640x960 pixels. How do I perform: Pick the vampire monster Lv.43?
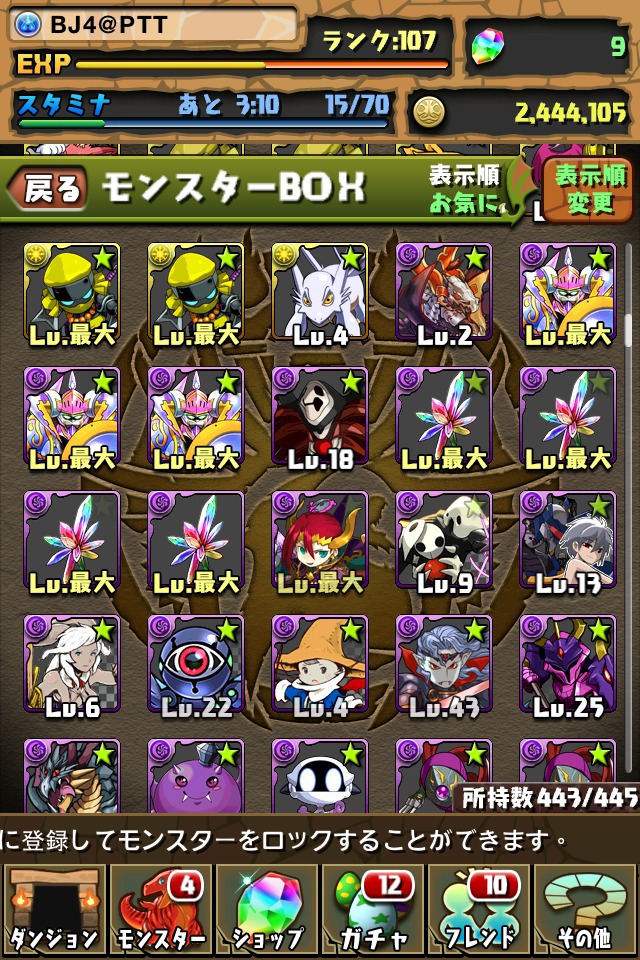click(x=444, y=666)
